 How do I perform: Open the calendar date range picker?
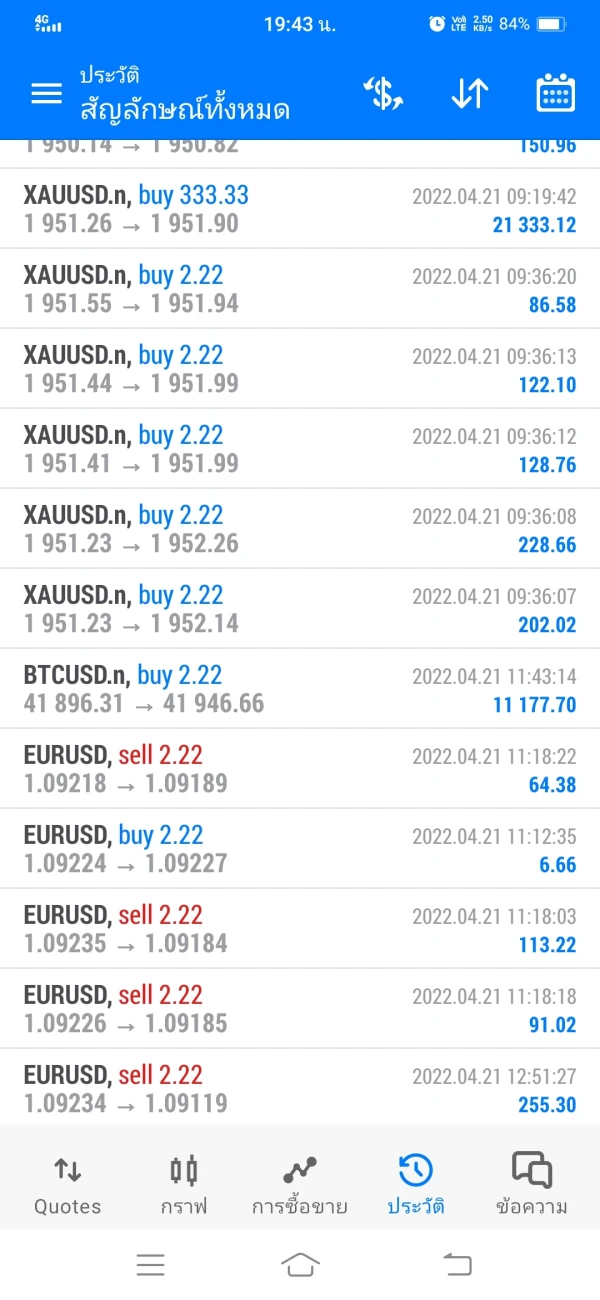click(555, 94)
